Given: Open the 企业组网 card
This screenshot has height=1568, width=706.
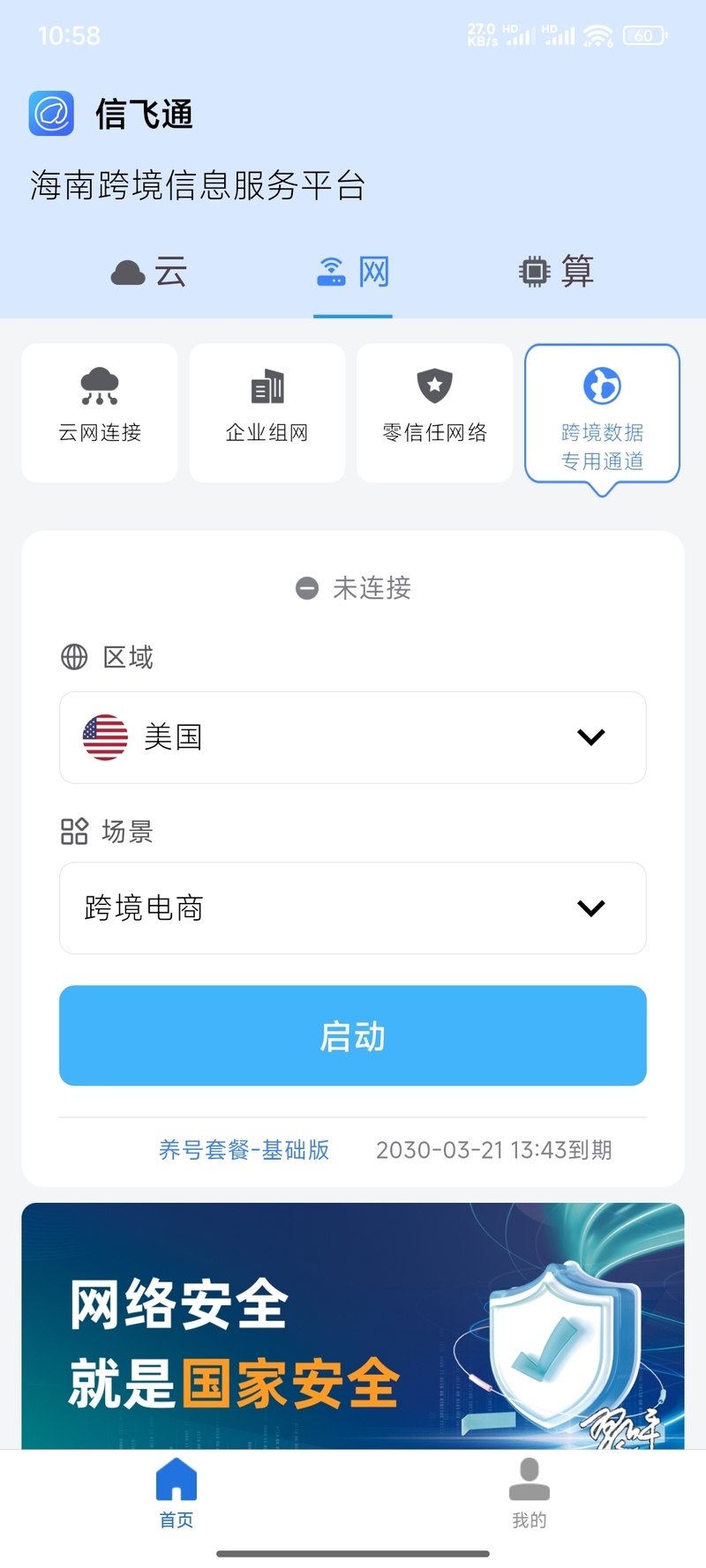Looking at the screenshot, I should coord(267,413).
